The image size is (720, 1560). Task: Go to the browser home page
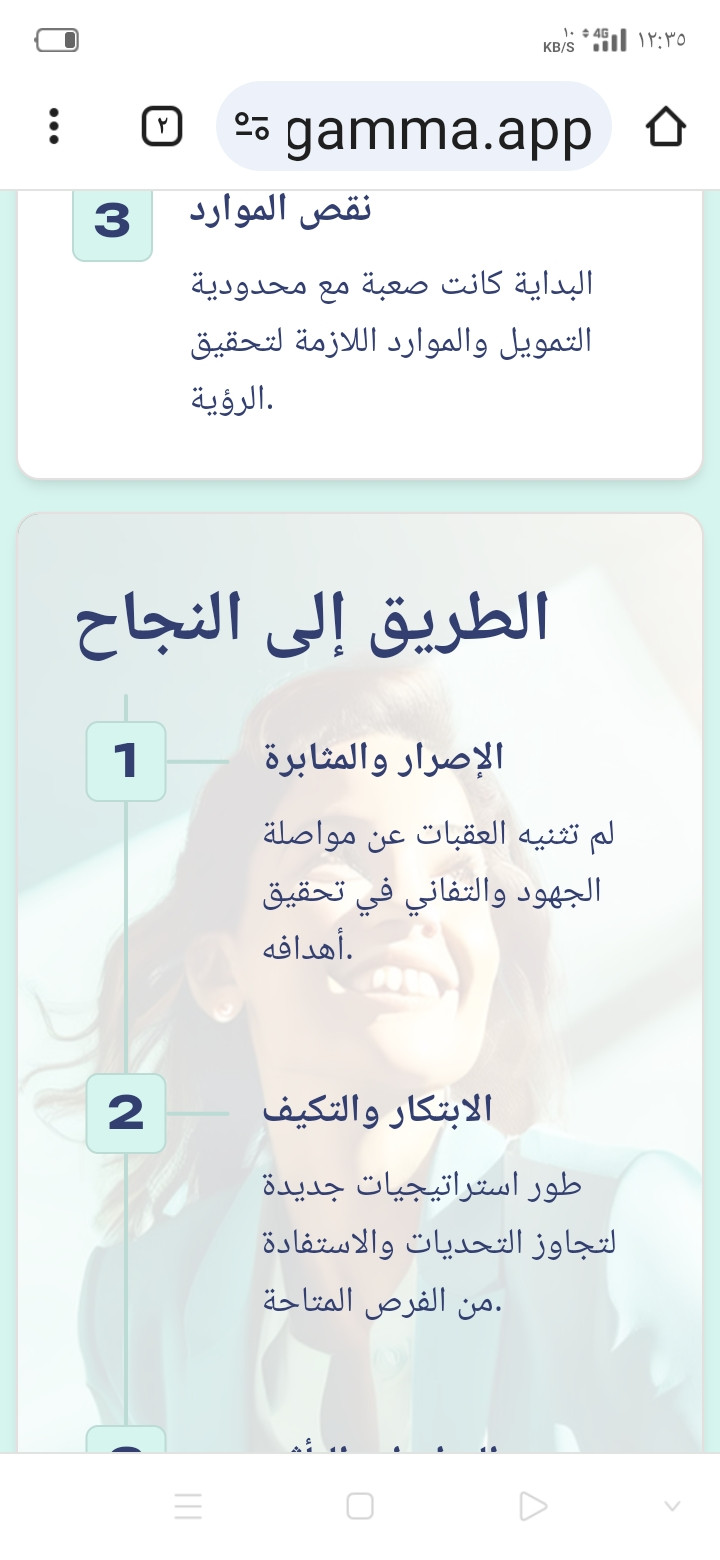pos(665,127)
